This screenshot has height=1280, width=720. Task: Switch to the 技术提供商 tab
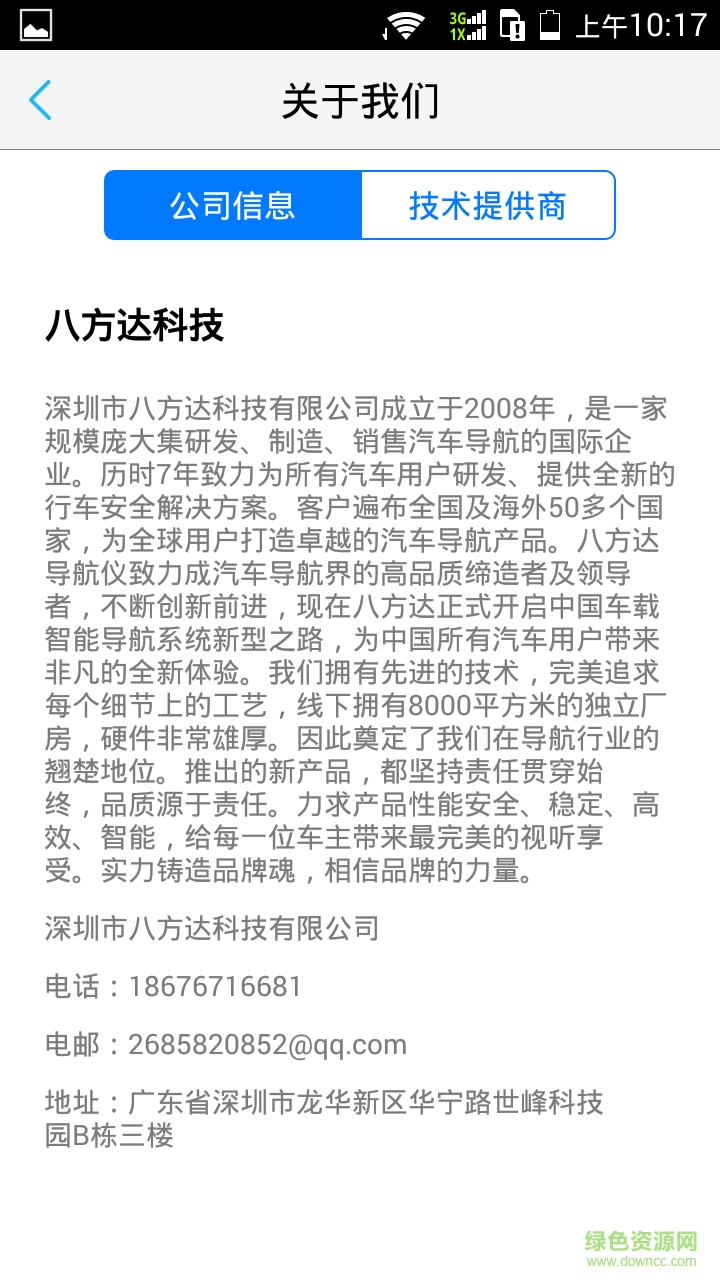487,205
